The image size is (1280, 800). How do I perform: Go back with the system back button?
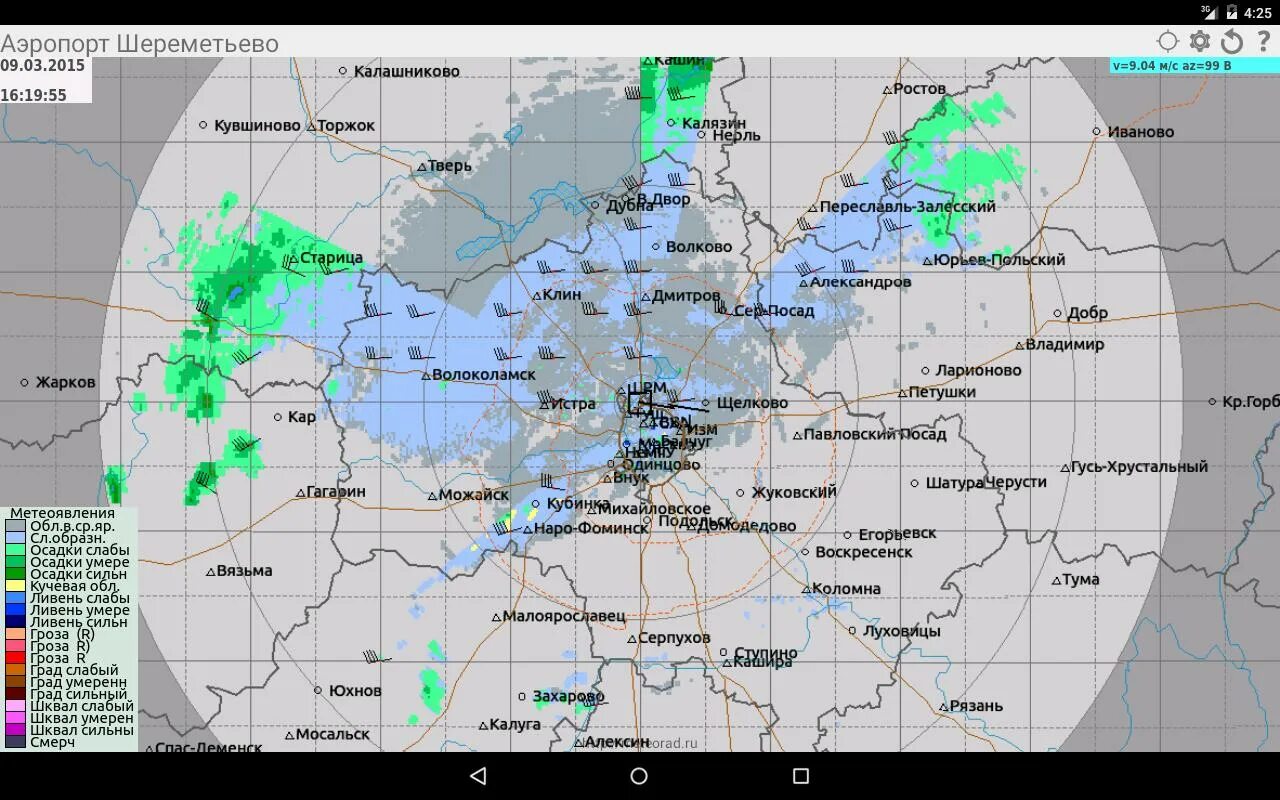[478, 776]
